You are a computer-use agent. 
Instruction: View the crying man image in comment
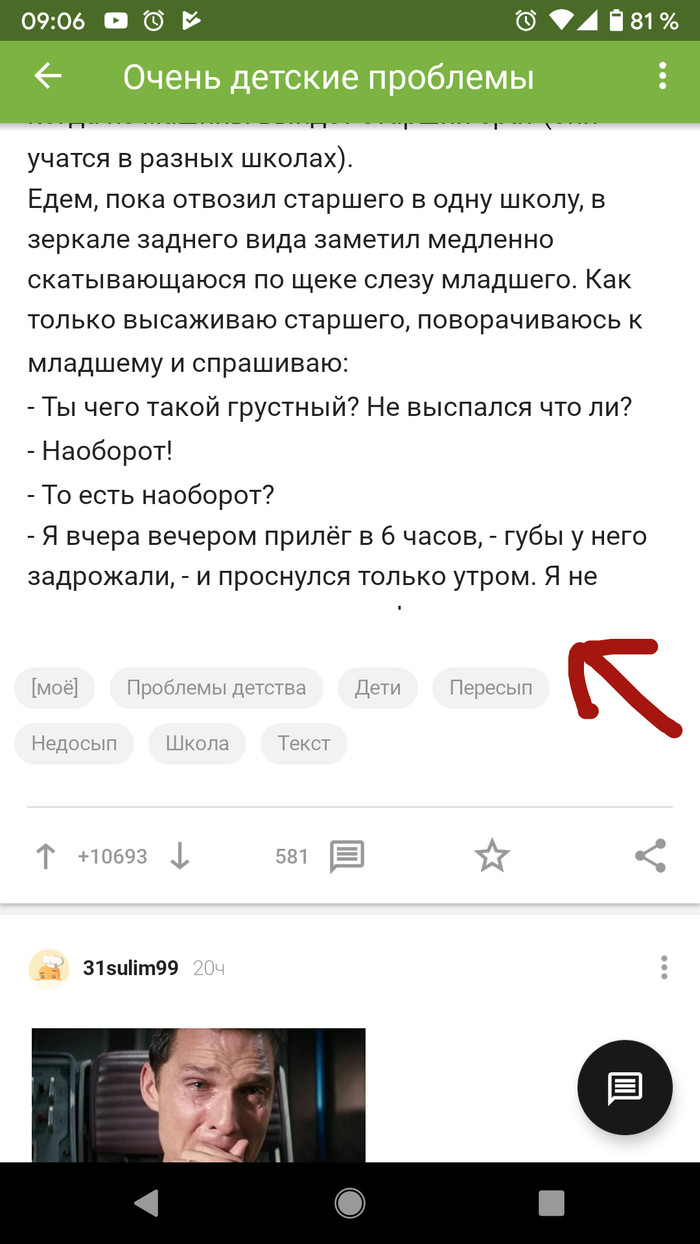[x=198, y=1094]
